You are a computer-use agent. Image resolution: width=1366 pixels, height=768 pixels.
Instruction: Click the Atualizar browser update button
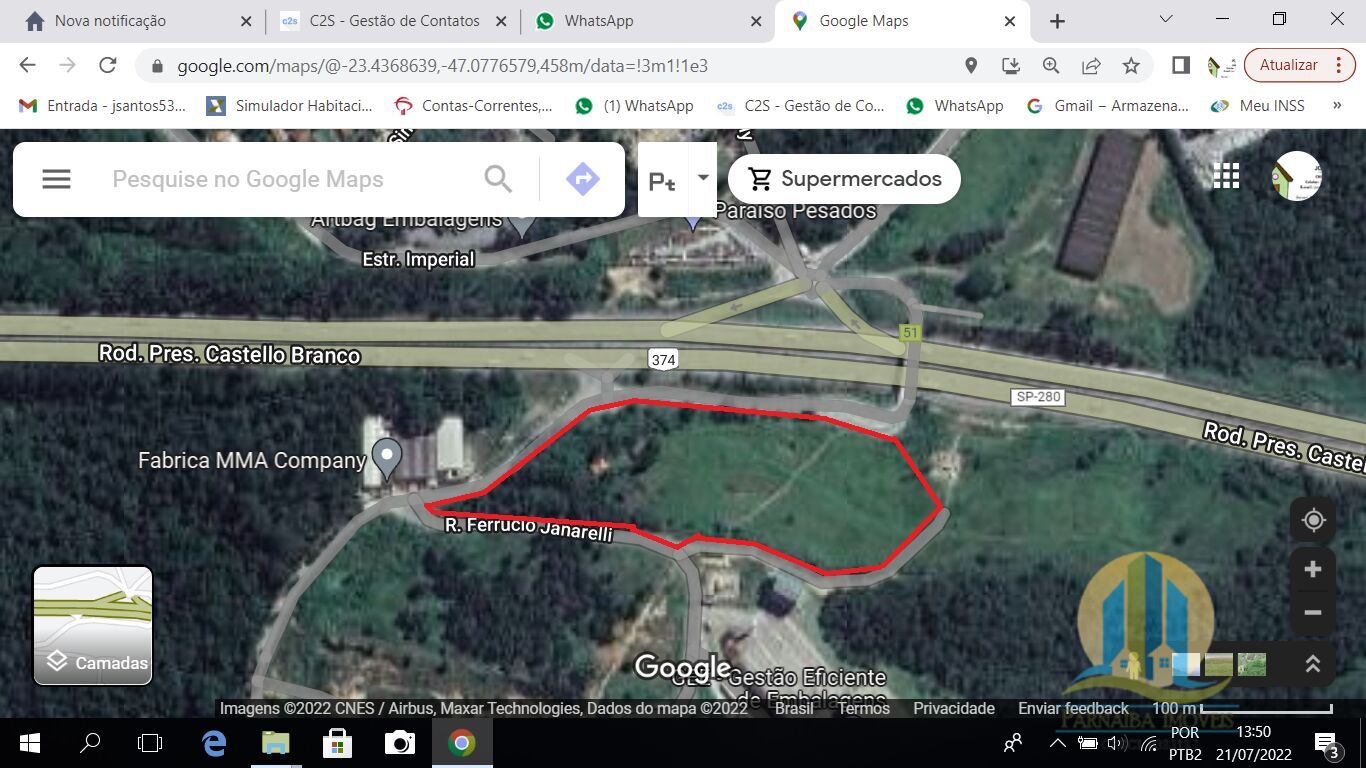[x=1288, y=65]
